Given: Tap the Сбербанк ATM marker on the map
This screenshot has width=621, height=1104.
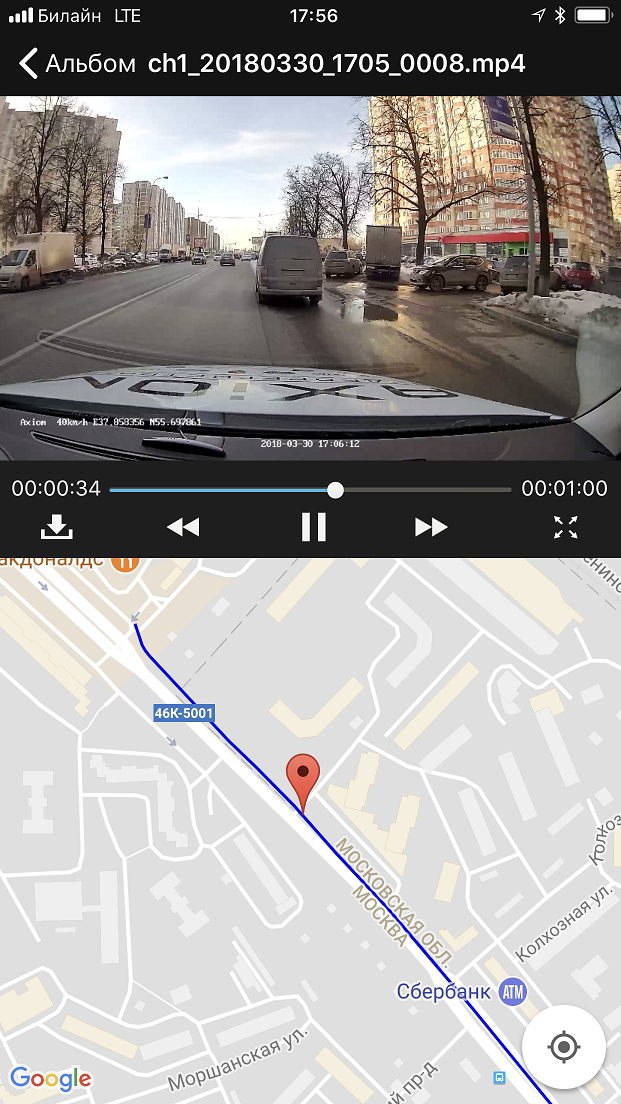Looking at the screenshot, I should coord(513,991).
